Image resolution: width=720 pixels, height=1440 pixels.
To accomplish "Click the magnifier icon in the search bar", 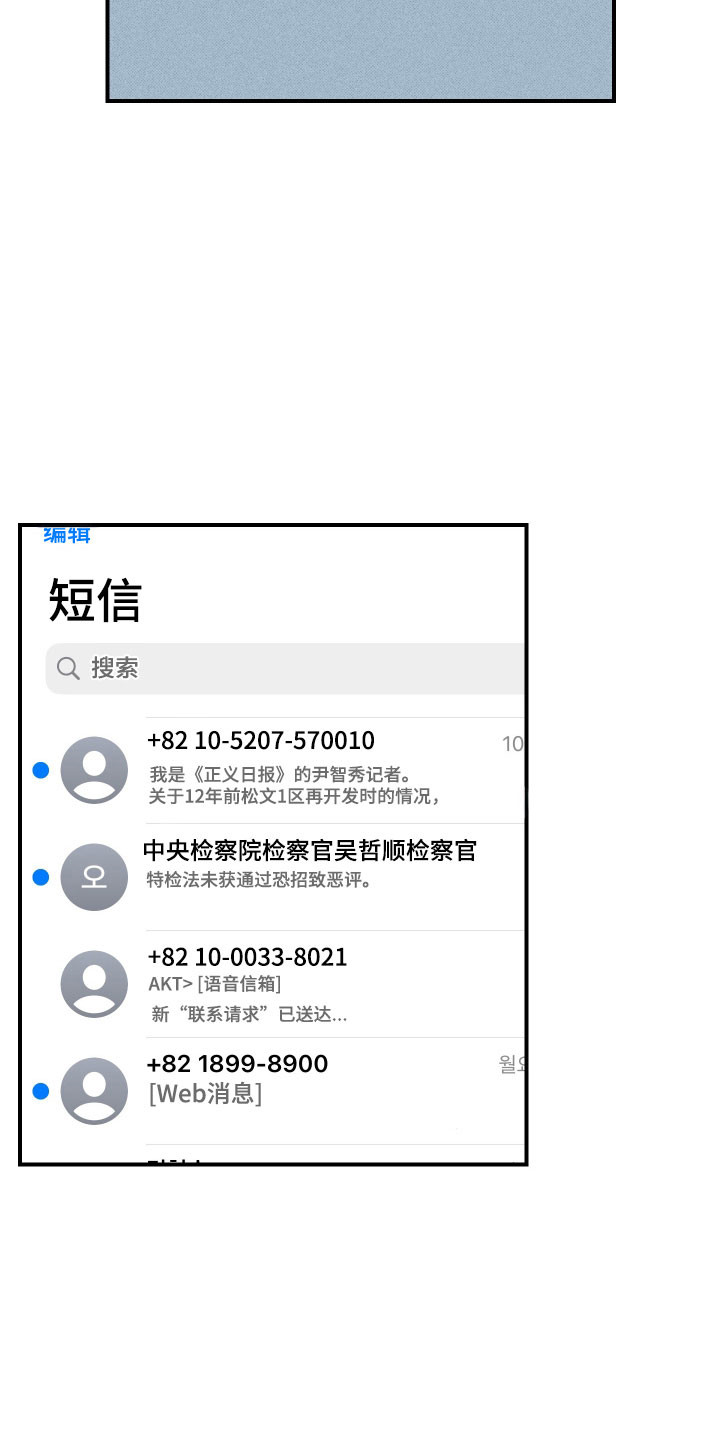I will click(67, 668).
